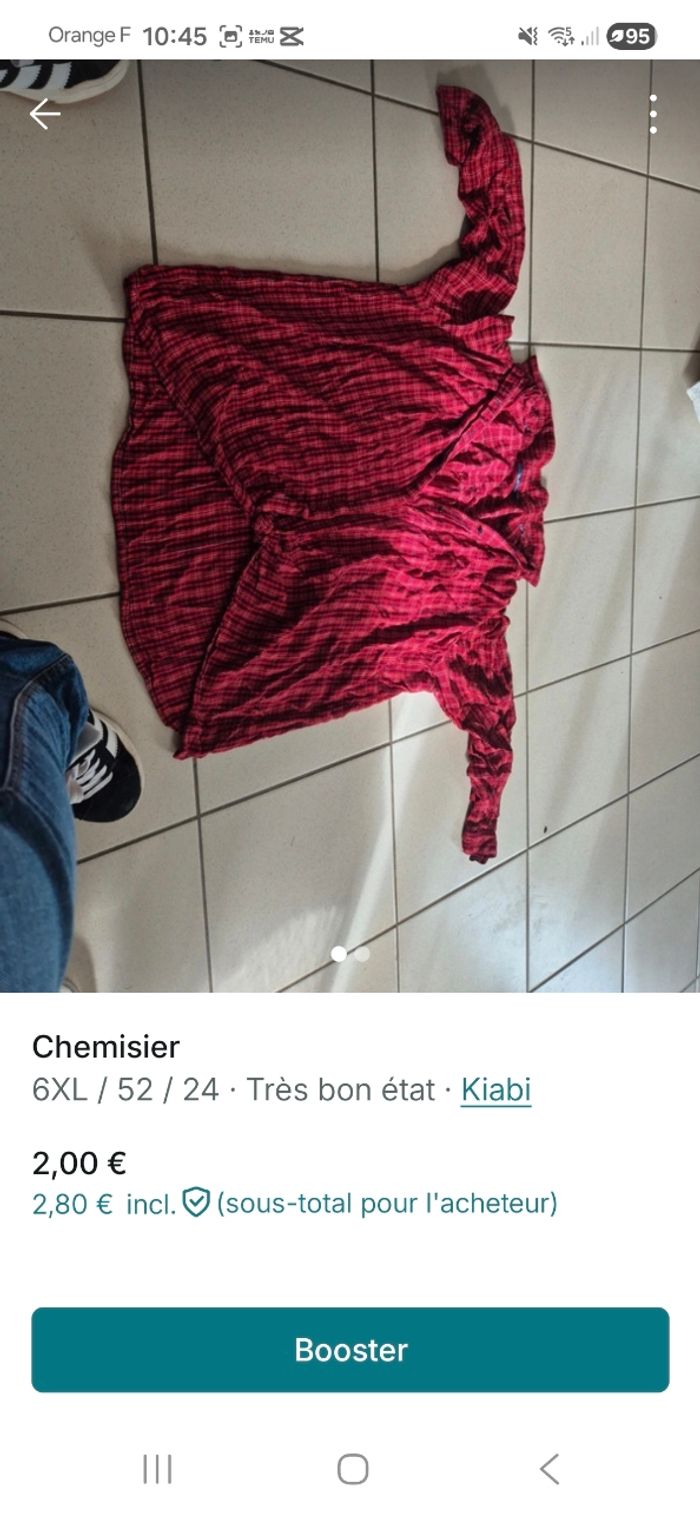Viewport: 700px width, 1517px height.
Task: Go back using the top-left arrow
Action: (x=45, y=114)
